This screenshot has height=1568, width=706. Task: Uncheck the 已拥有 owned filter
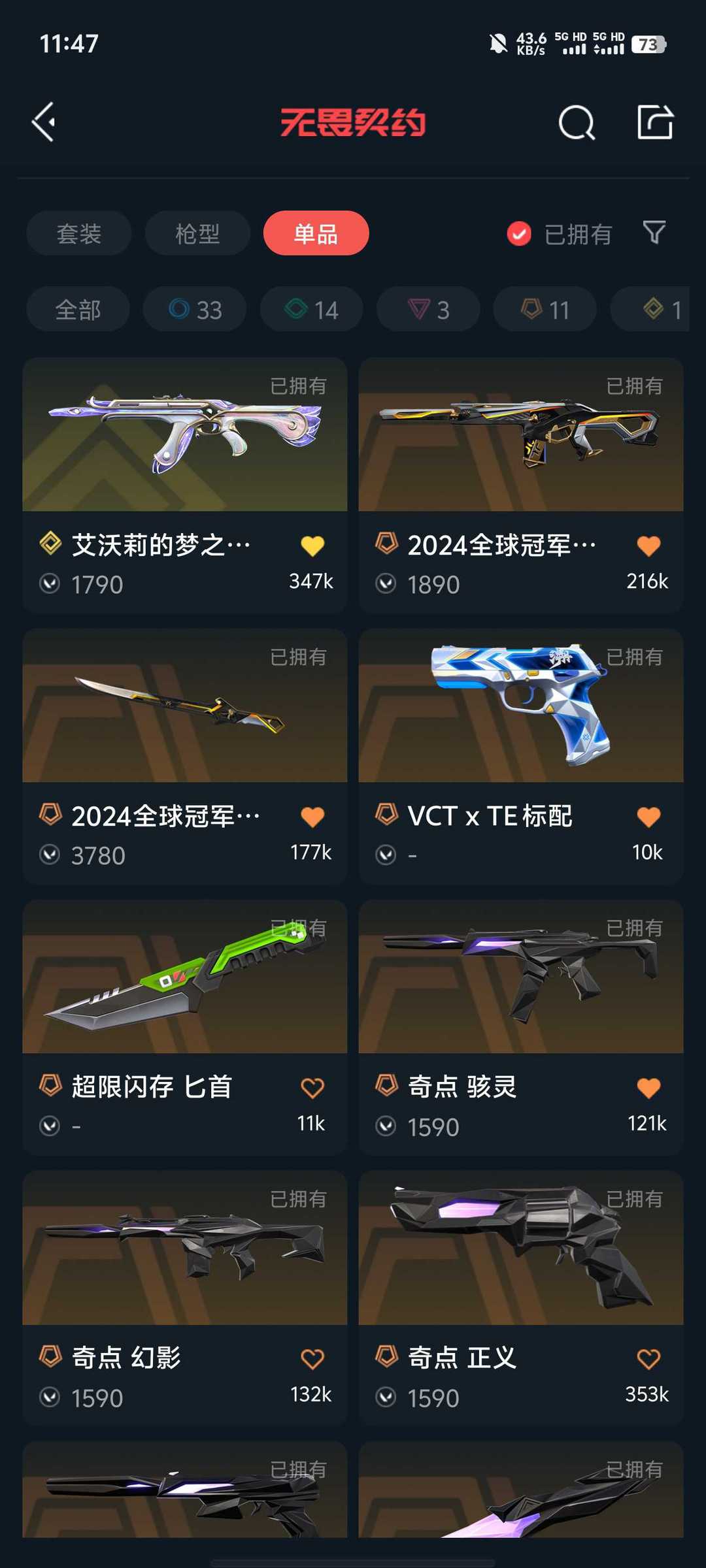(519, 234)
